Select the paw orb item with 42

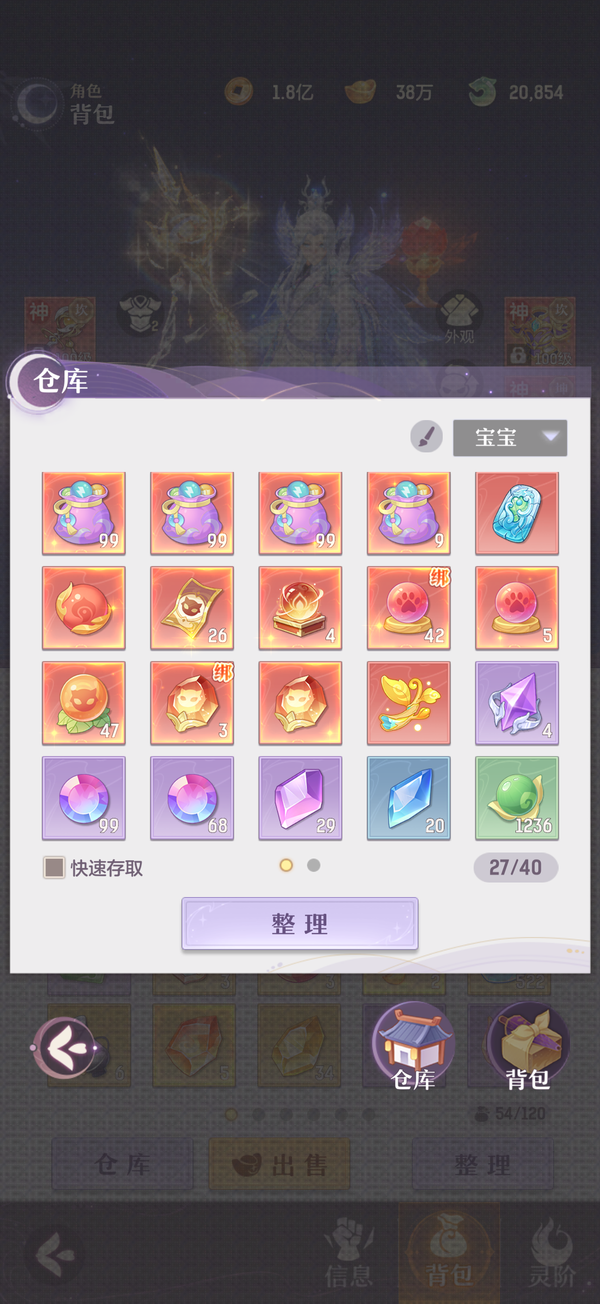click(409, 608)
